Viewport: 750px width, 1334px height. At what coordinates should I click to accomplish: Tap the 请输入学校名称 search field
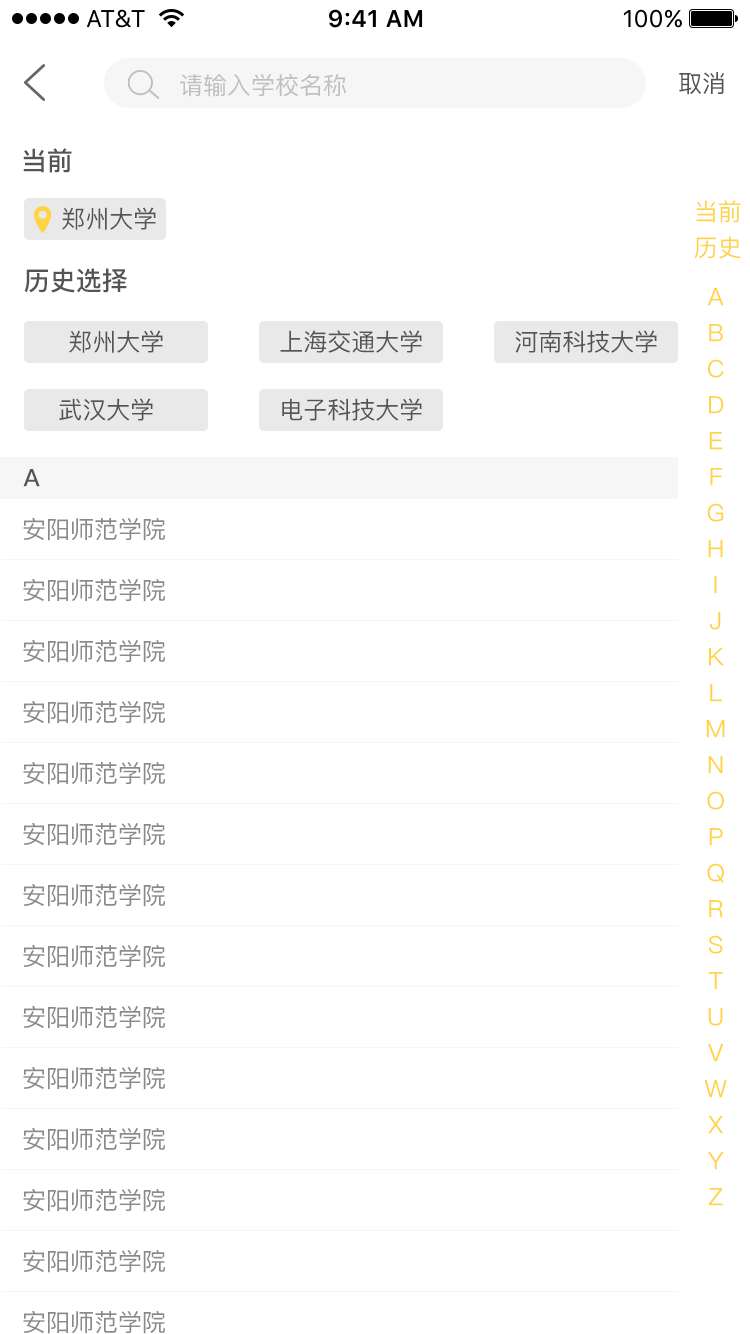375,84
